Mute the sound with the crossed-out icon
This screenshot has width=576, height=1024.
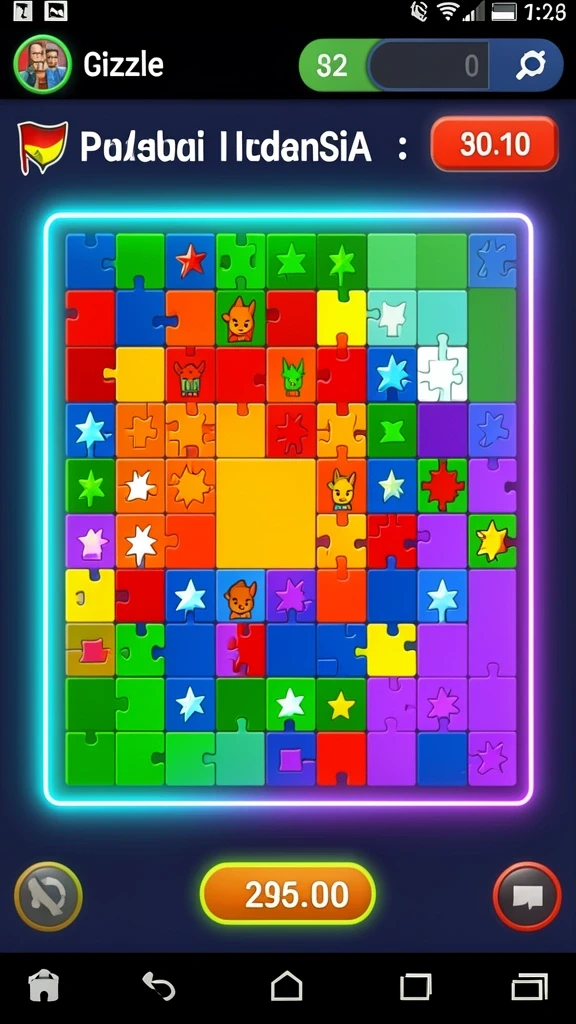48,896
